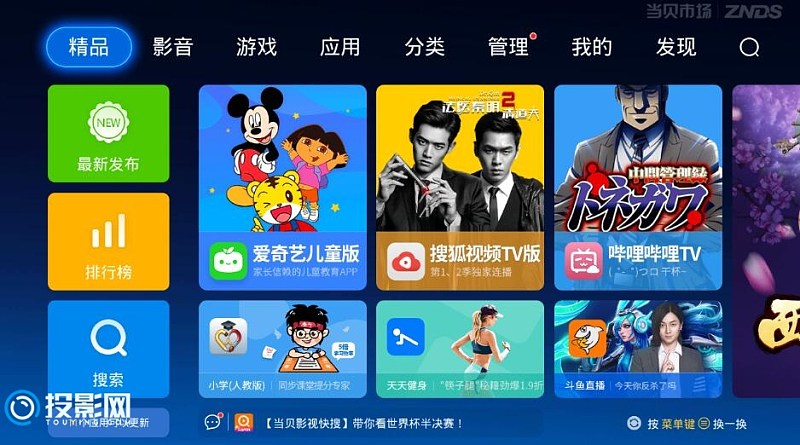The image size is (800, 445).
Task: Open the 哔哩哔哩TV app card
Action: coord(638,187)
